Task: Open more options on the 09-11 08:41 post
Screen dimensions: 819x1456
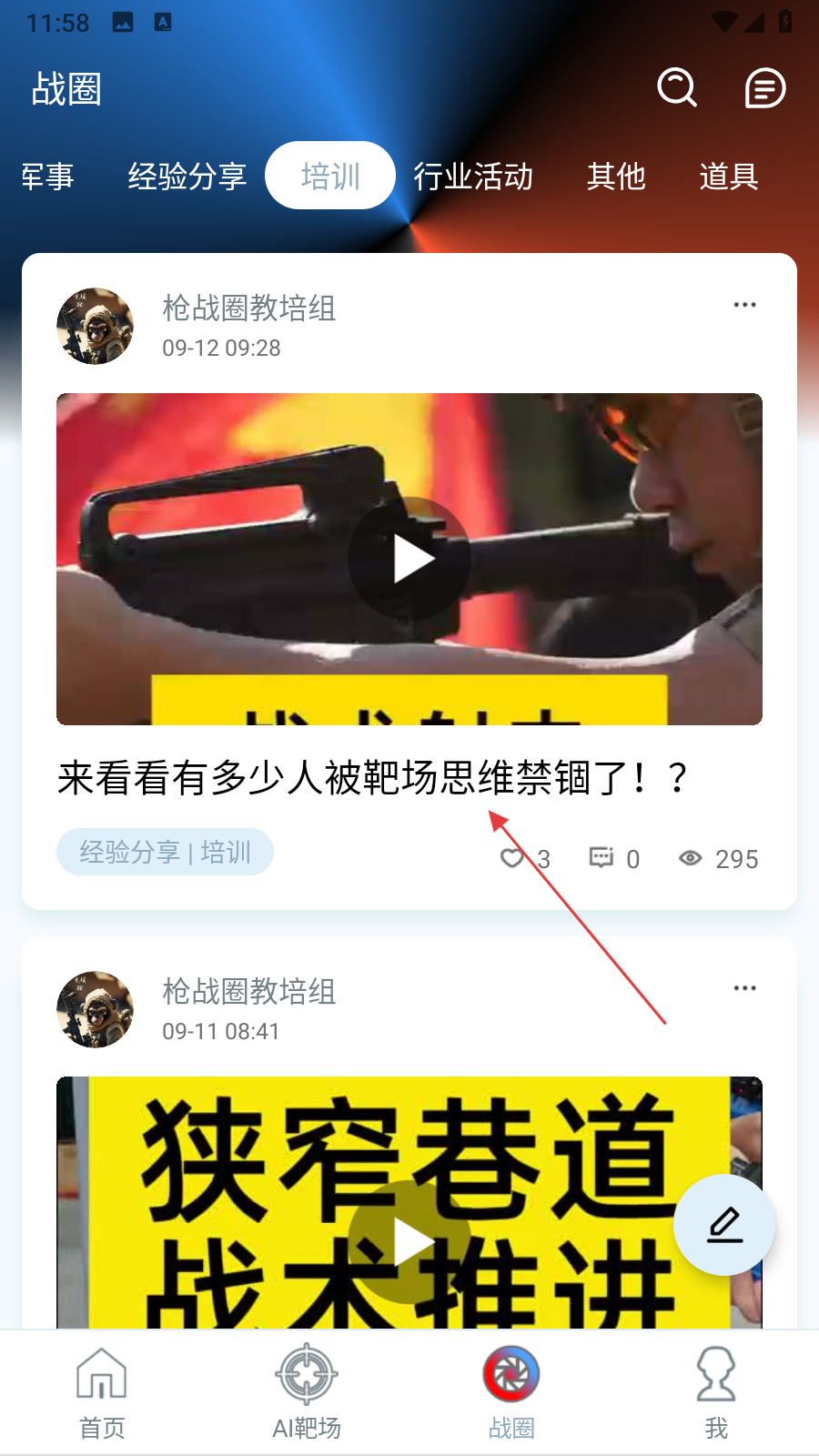Action: (744, 989)
